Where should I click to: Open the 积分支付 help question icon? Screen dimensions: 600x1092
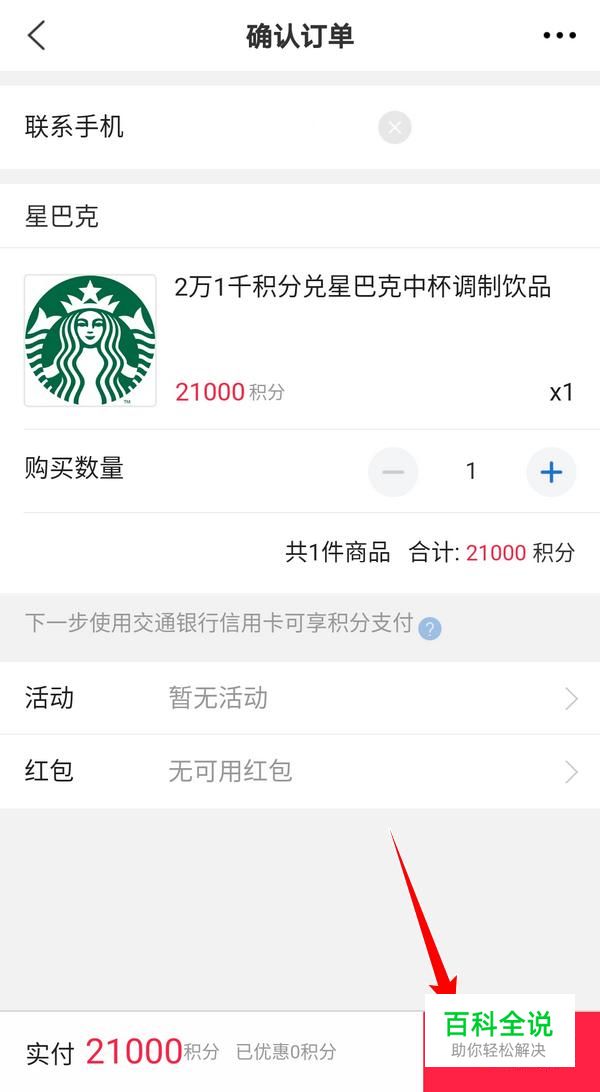pos(429,629)
